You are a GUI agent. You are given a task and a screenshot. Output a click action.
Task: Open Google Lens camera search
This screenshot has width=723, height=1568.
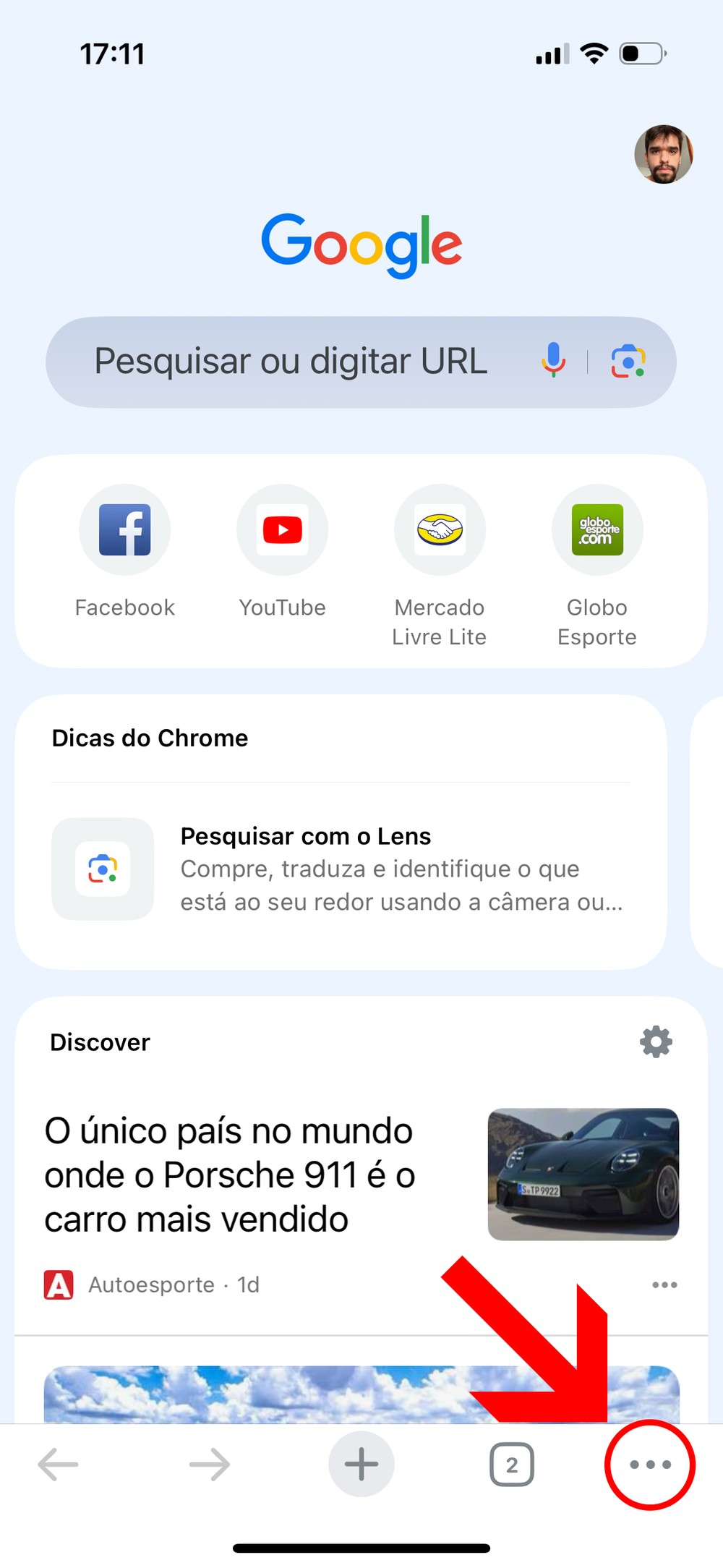[628, 361]
